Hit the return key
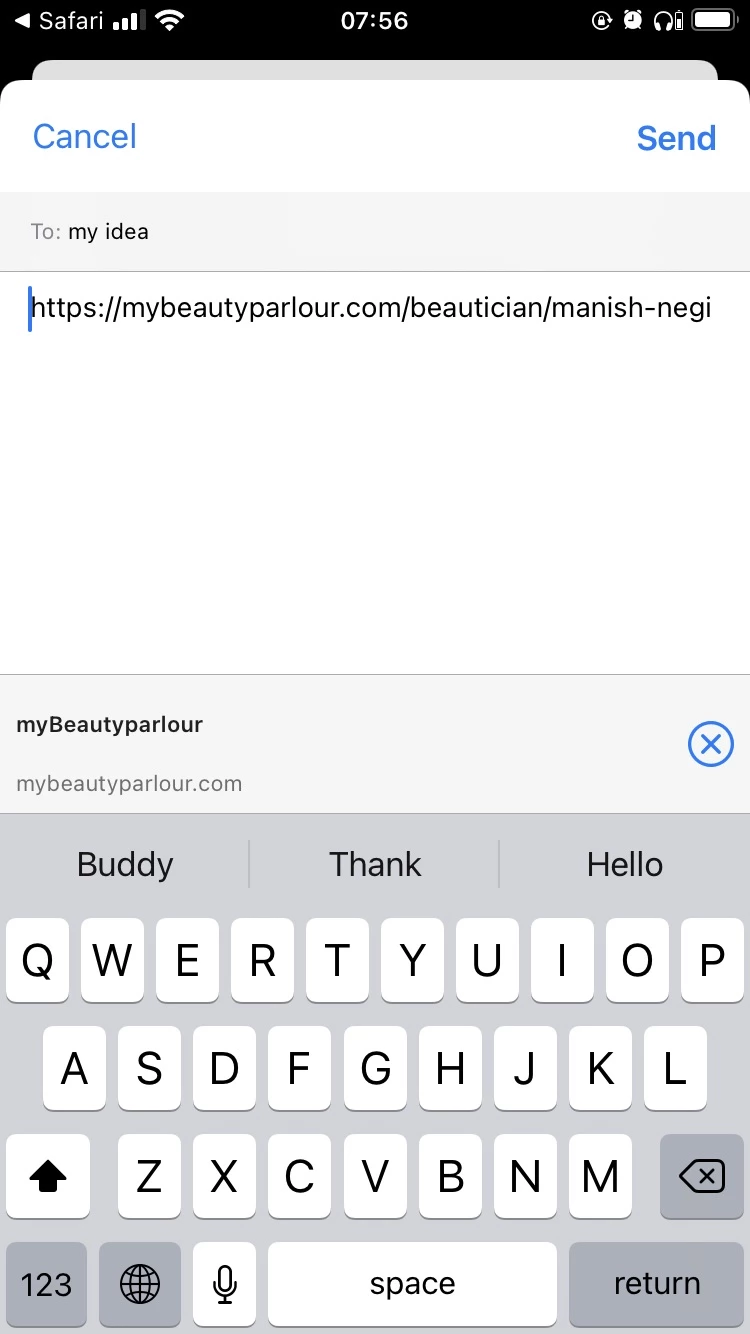The height and width of the screenshot is (1334, 750). [x=657, y=1284]
